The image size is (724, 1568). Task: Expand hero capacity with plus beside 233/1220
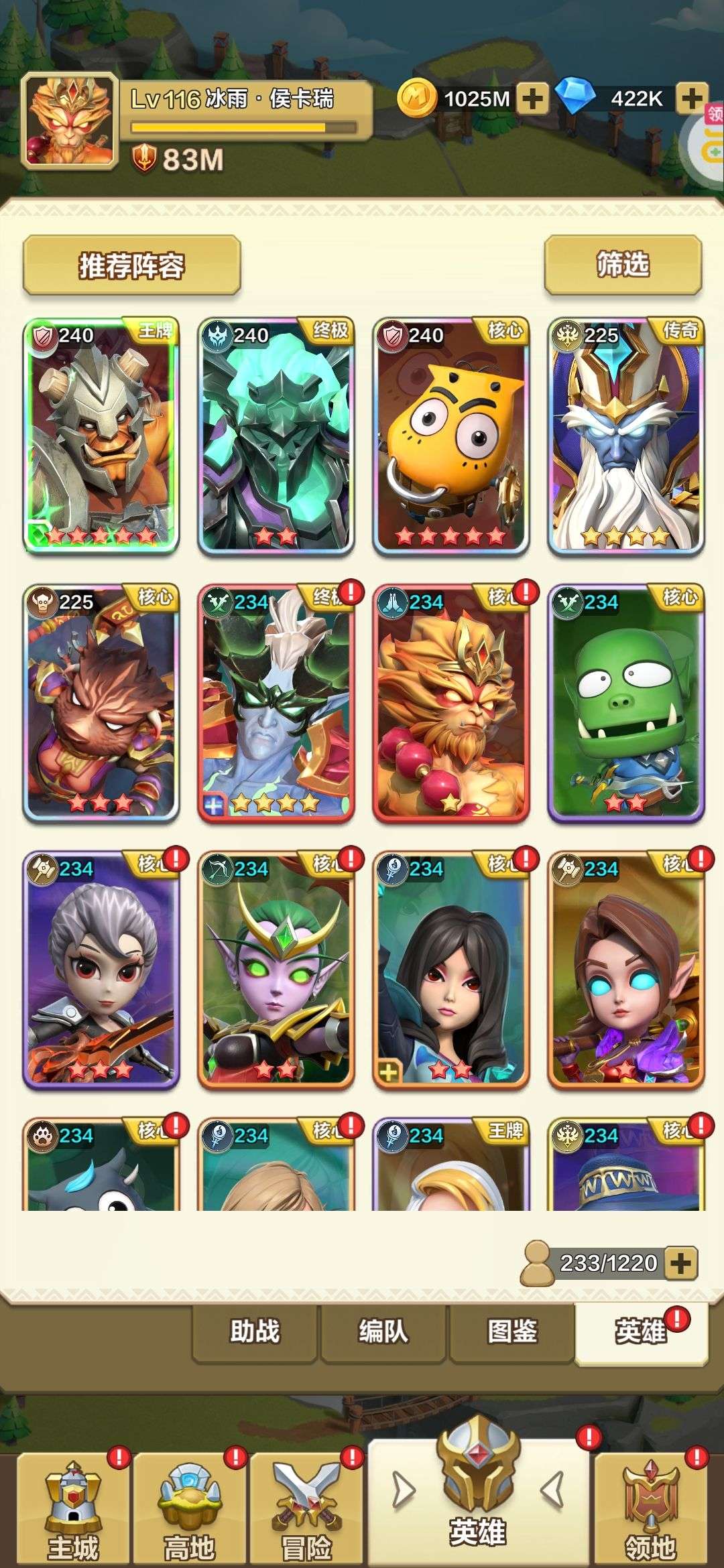pyautogui.click(x=680, y=1263)
